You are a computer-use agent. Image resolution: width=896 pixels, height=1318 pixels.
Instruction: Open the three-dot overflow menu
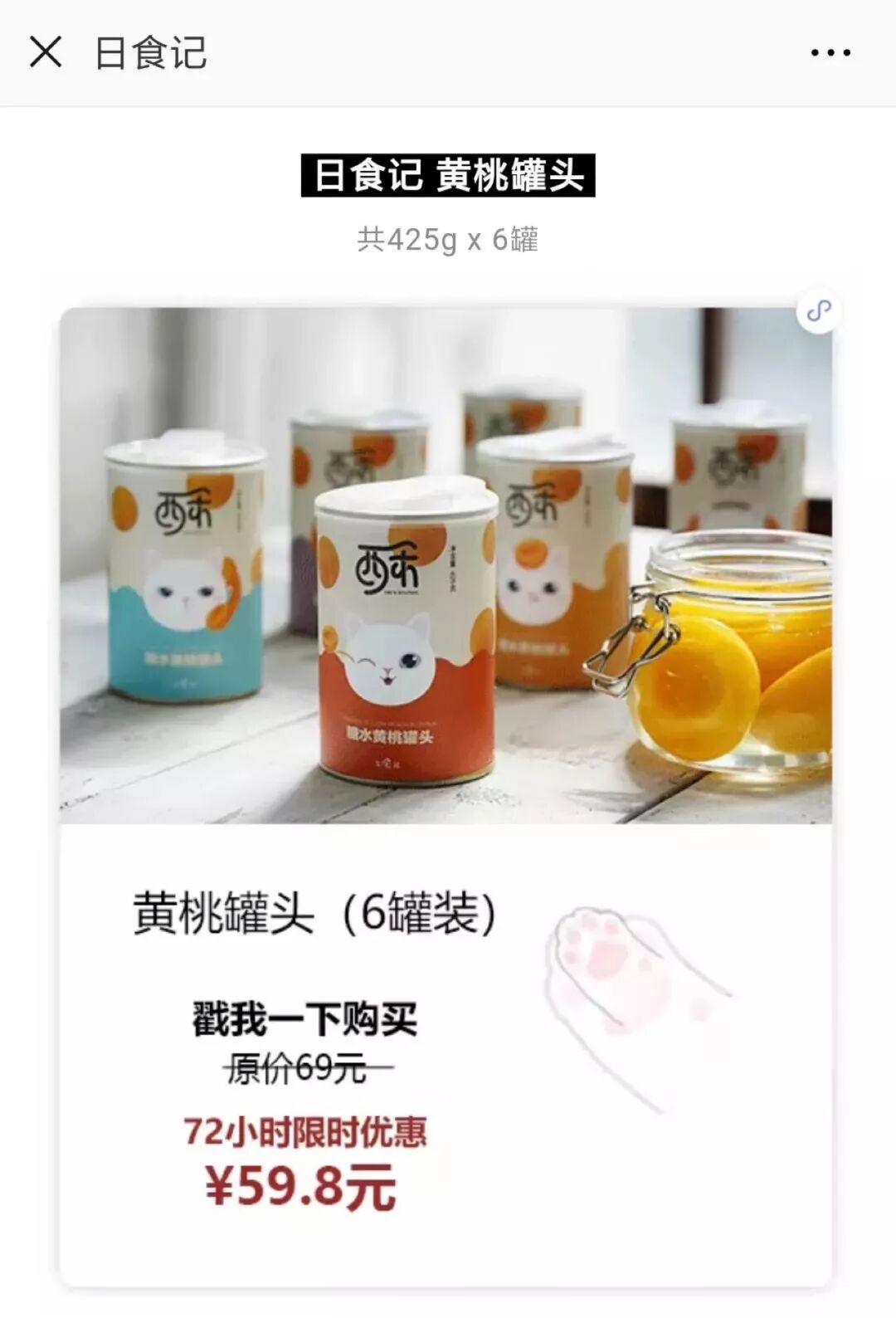click(830, 53)
